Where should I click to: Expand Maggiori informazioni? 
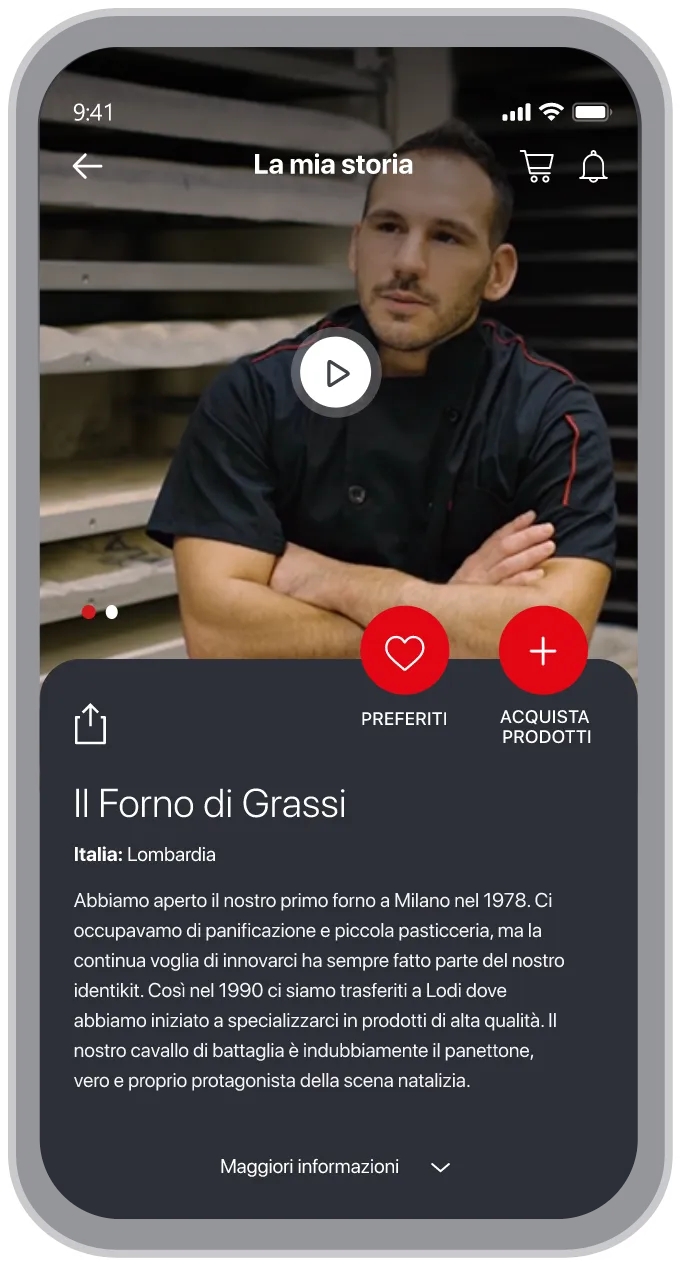(x=335, y=1167)
